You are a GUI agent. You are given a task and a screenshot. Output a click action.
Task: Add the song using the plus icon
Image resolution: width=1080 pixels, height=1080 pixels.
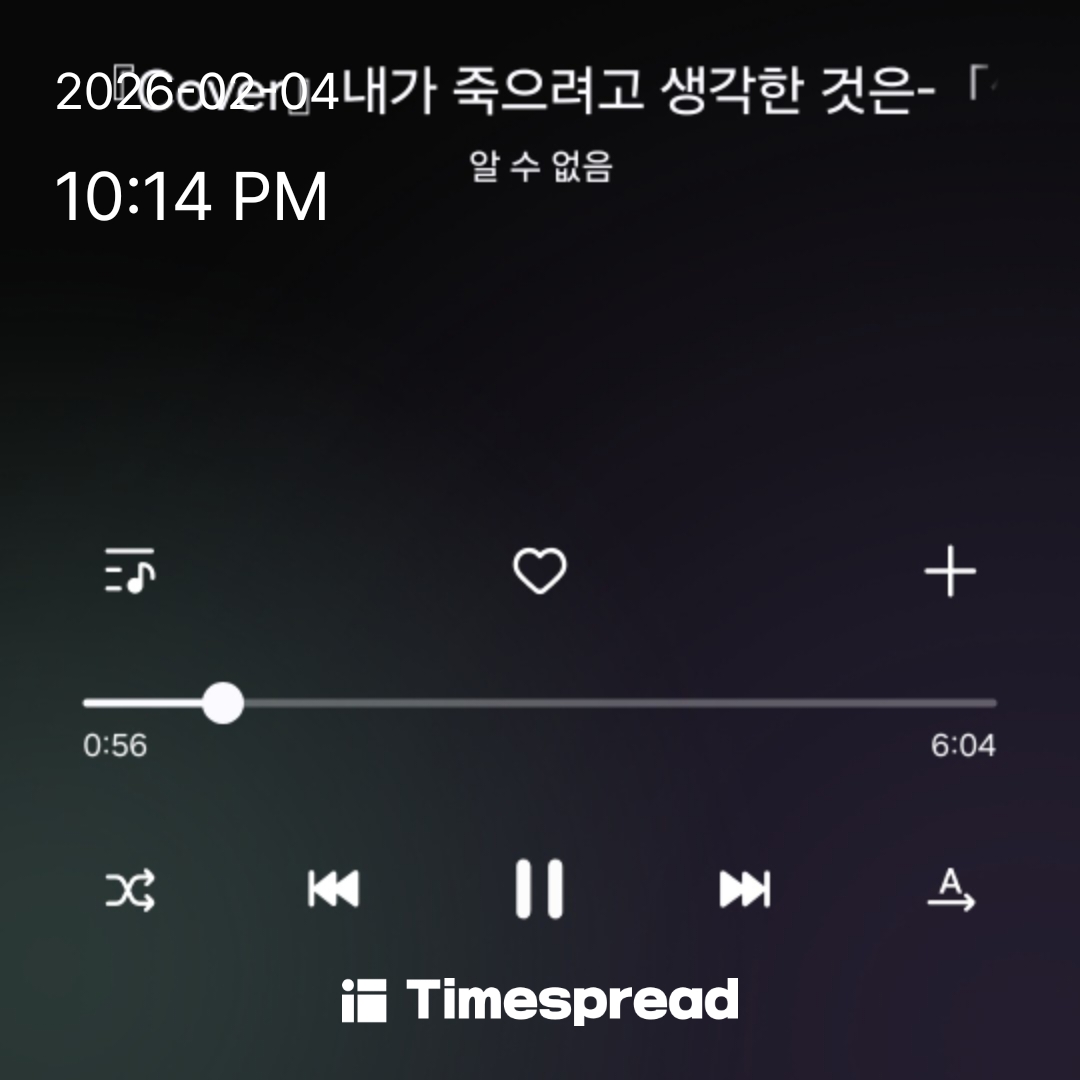pos(949,572)
